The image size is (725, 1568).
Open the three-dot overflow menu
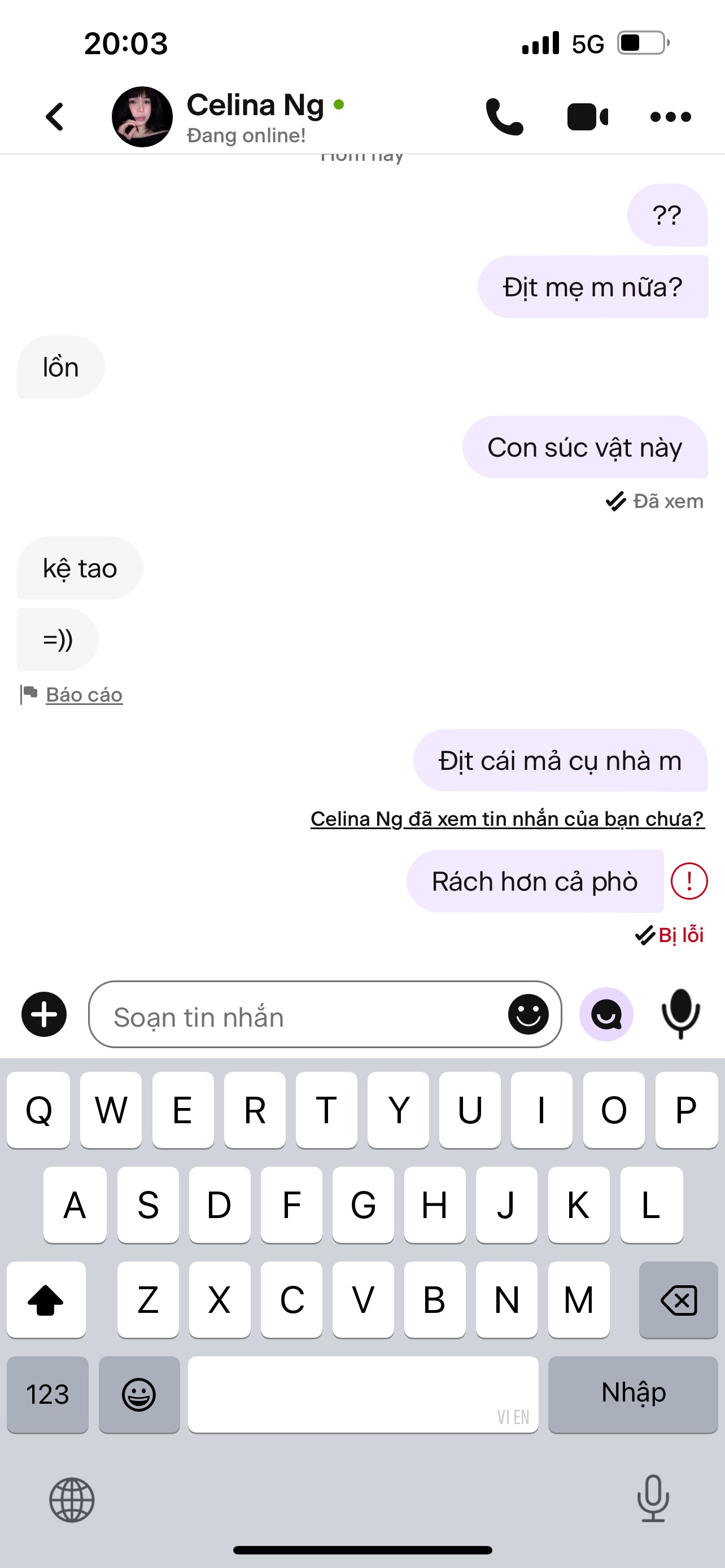click(670, 116)
